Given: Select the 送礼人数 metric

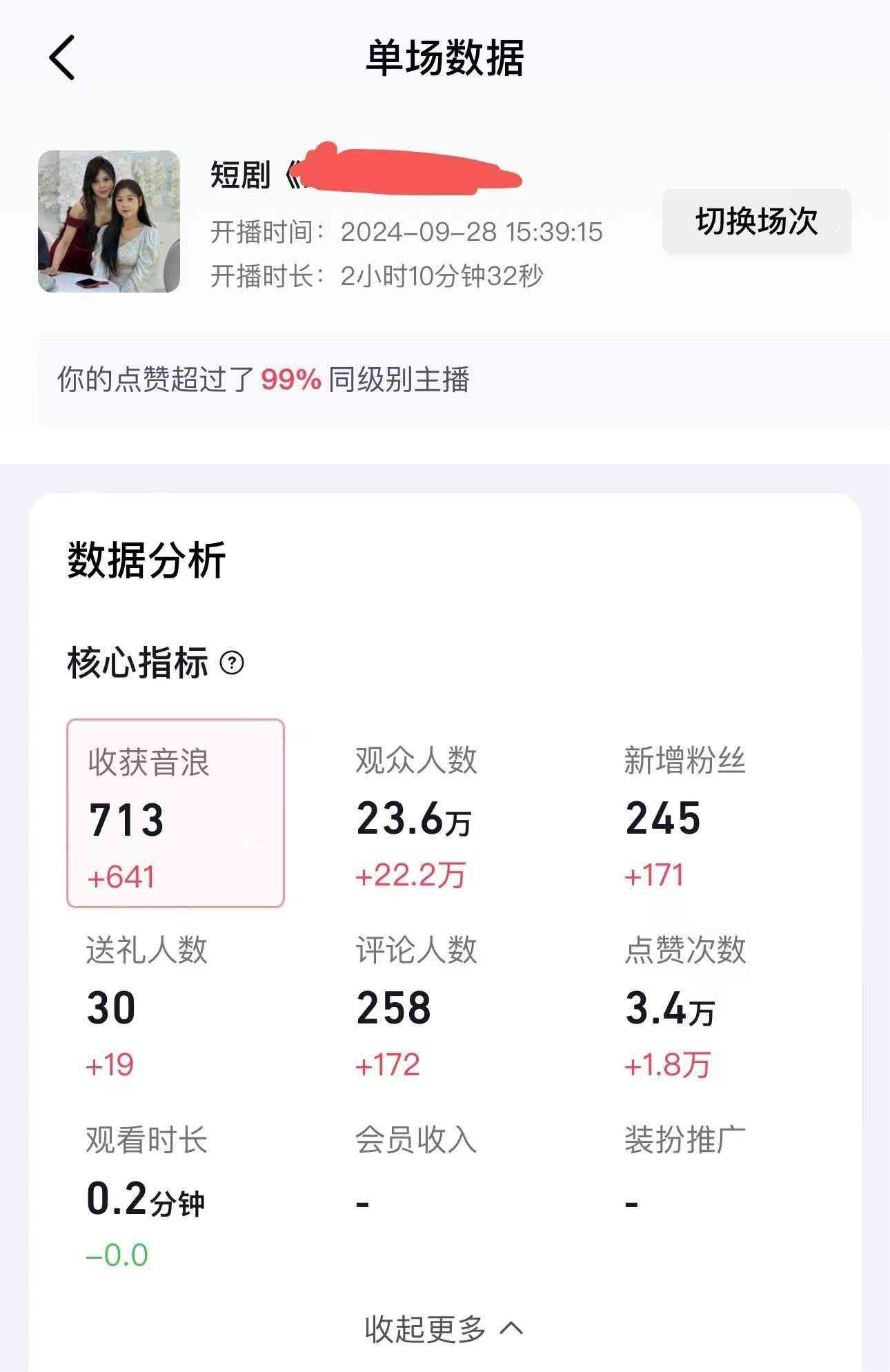Looking at the screenshot, I should coord(146,1006).
